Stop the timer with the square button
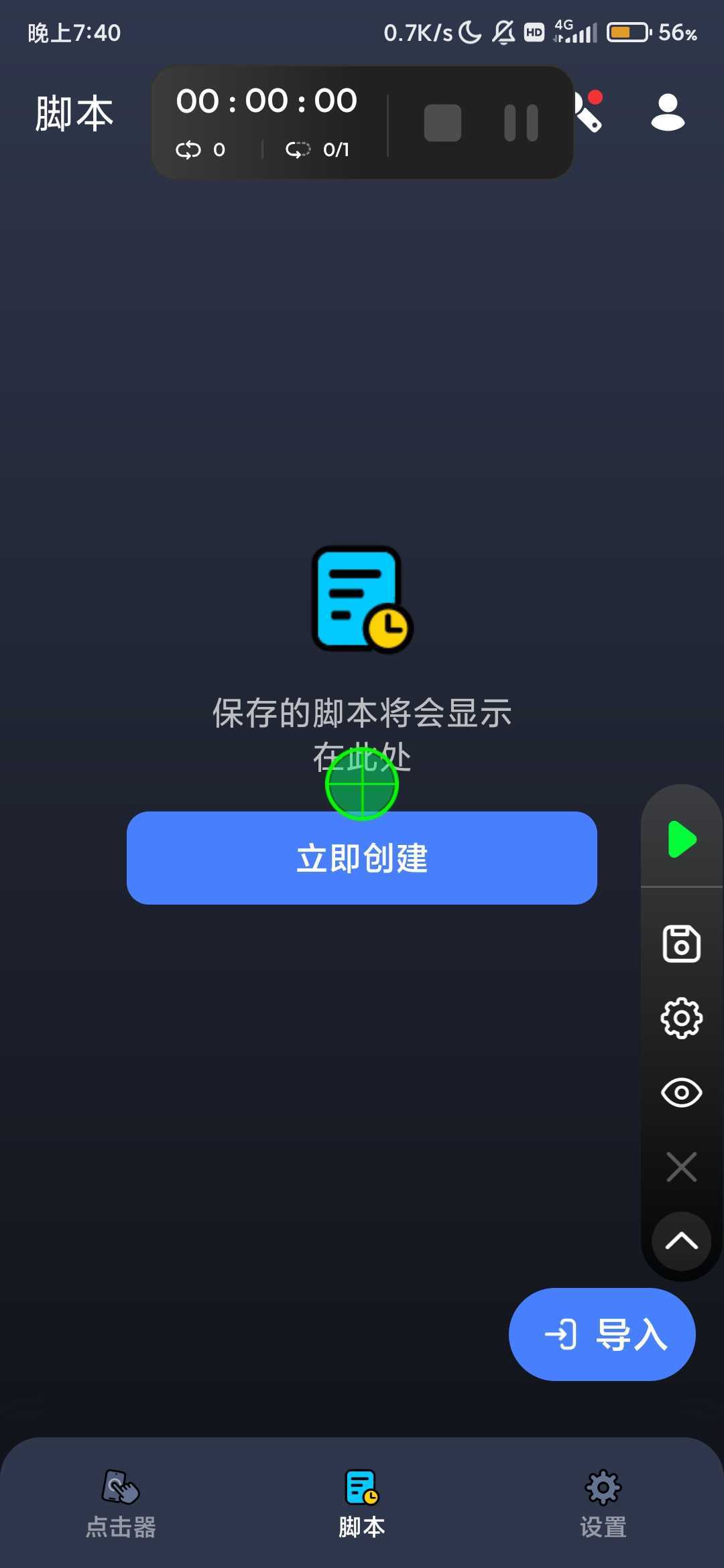Image resolution: width=724 pixels, height=1568 pixels. click(x=442, y=123)
